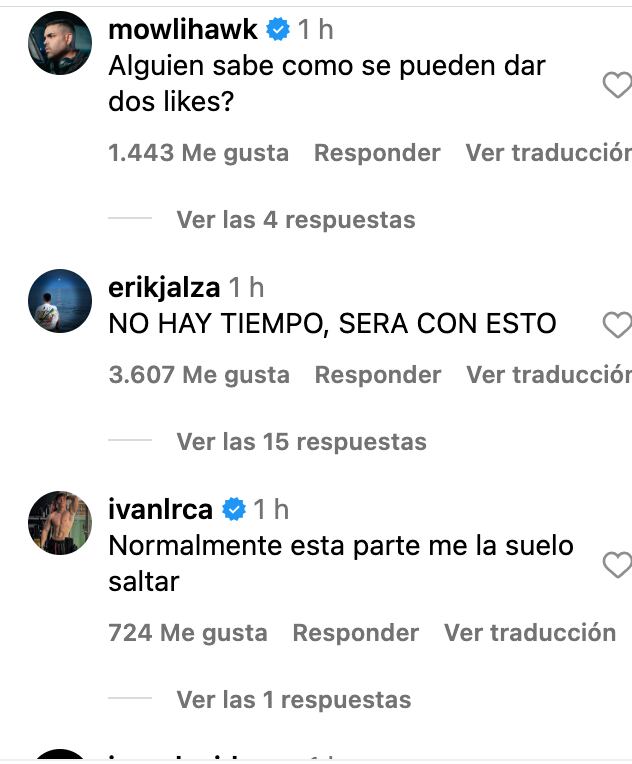This screenshot has width=632, height=764.
Task: Reply to ivanlrca's comment
Action: pyautogui.click(x=356, y=633)
